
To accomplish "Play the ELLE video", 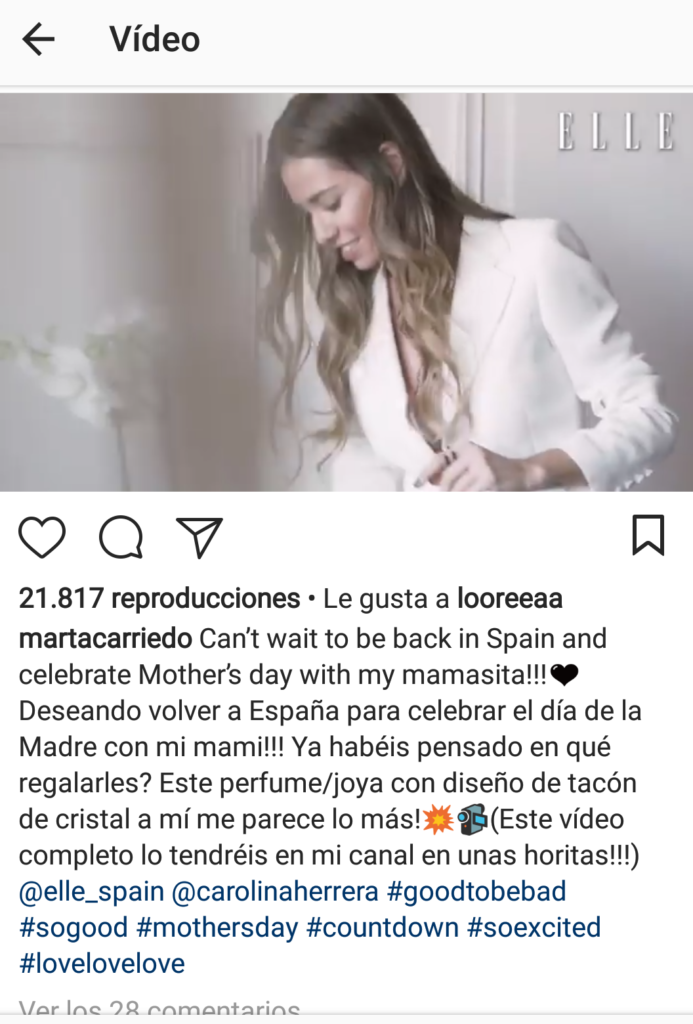I will coord(346,292).
